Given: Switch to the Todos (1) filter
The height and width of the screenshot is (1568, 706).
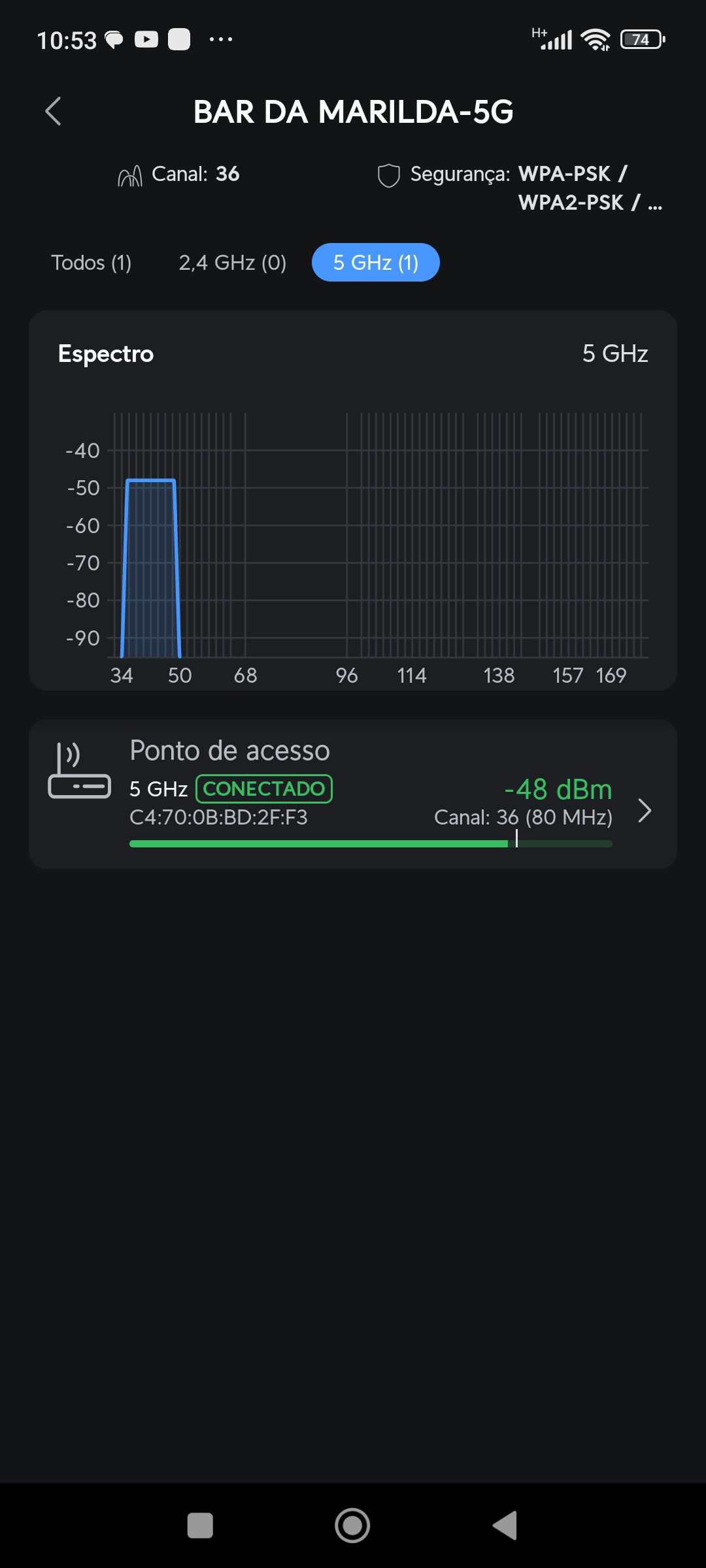Looking at the screenshot, I should point(92,263).
